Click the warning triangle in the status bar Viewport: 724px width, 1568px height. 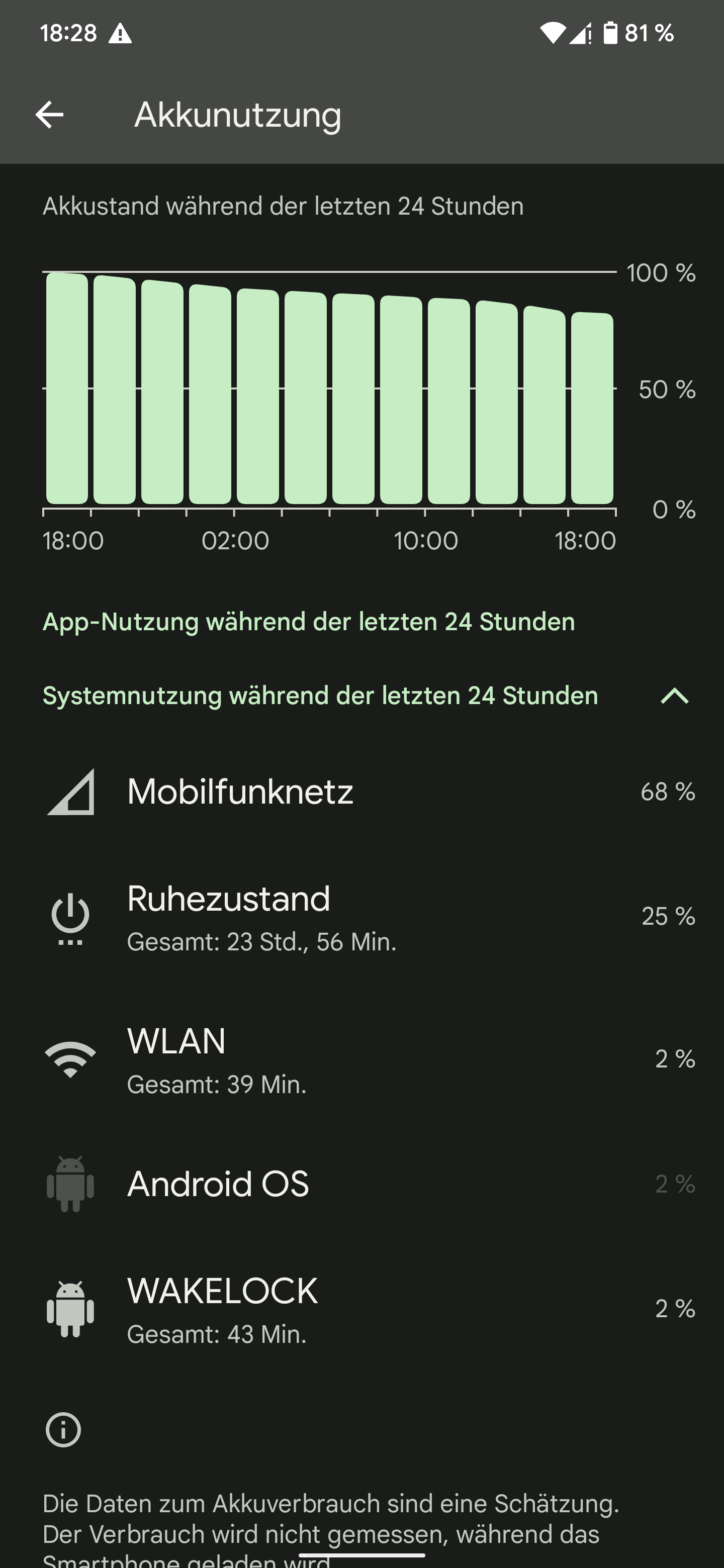pyautogui.click(x=119, y=35)
